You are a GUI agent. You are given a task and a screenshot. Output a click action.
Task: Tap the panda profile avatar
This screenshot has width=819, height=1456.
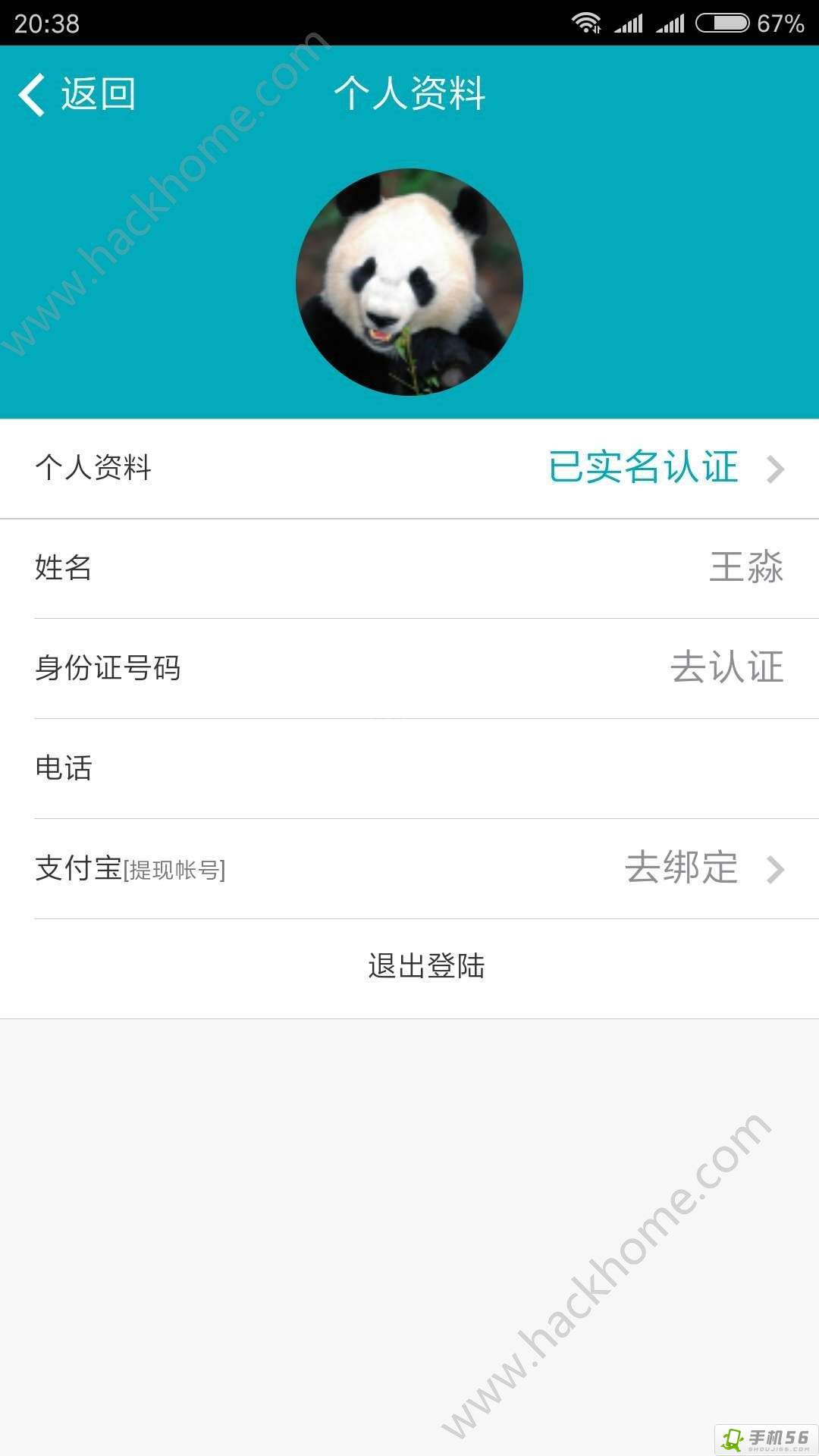409,281
